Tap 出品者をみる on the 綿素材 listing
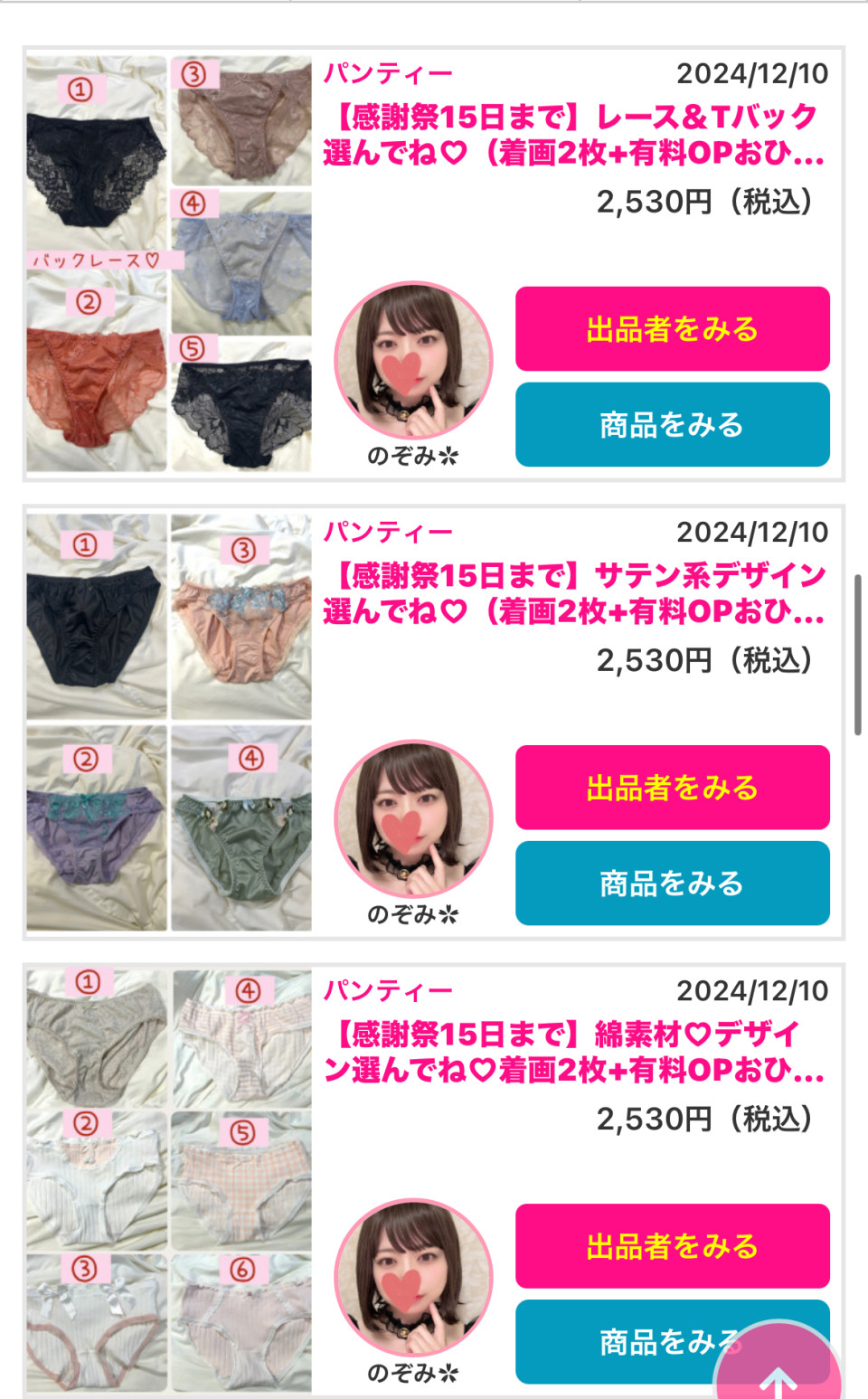Viewport: 868px width, 1399px height. pyautogui.click(x=672, y=1246)
